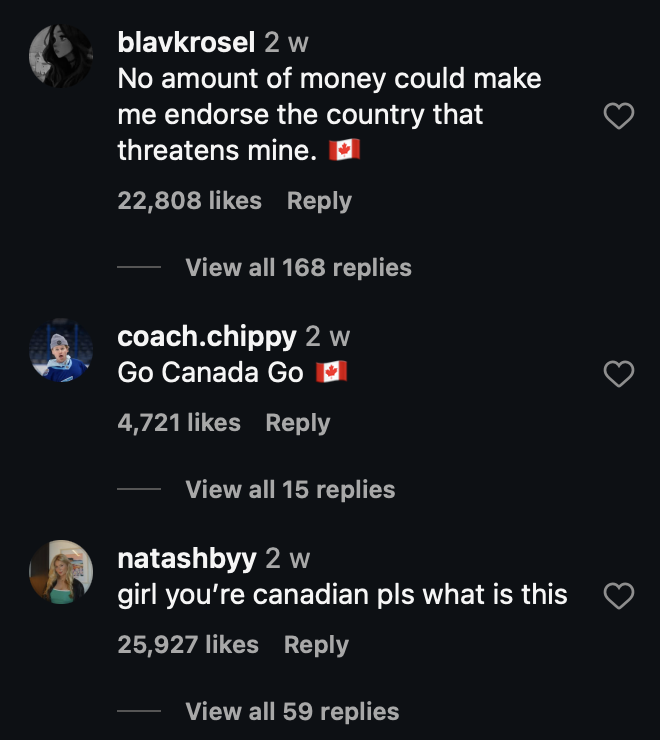Open natashbyy's profile picture
This screenshot has height=740, width=660.
pyautogui.click(x=62, y=572)
